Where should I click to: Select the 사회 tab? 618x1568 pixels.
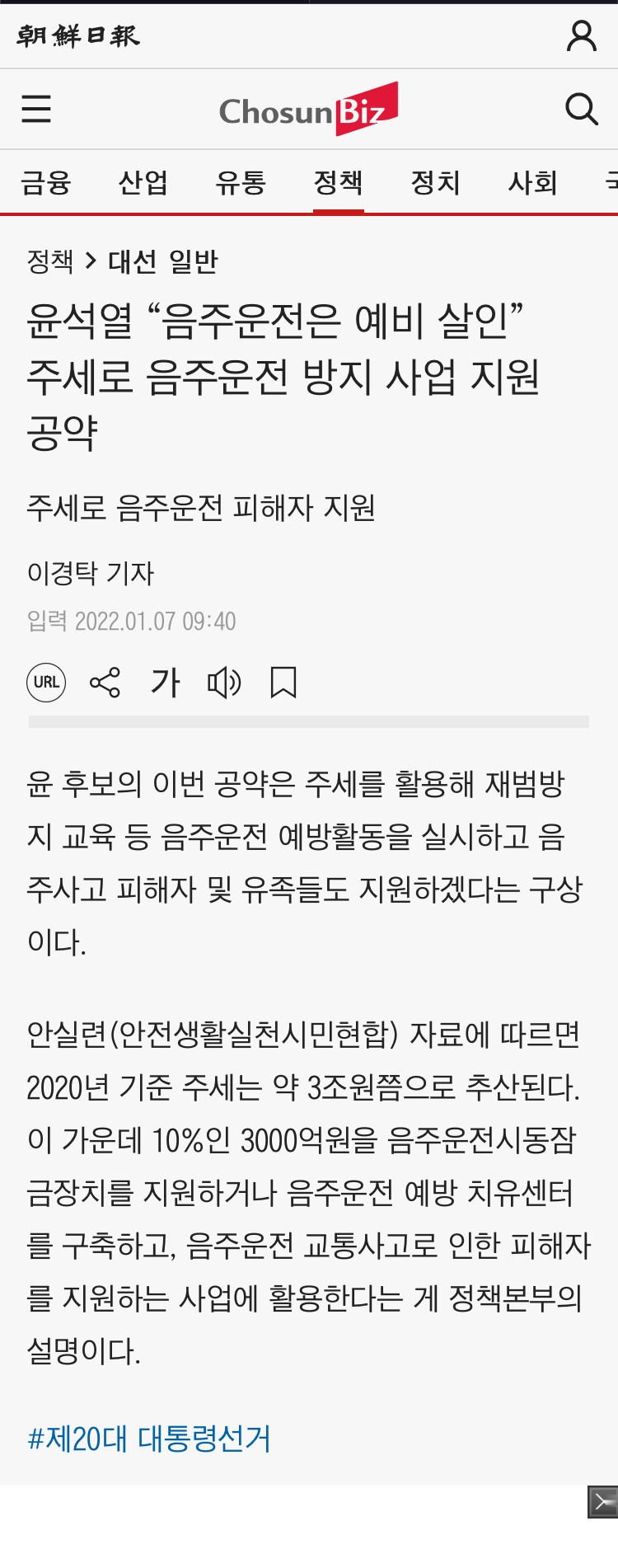pos(532,182)
